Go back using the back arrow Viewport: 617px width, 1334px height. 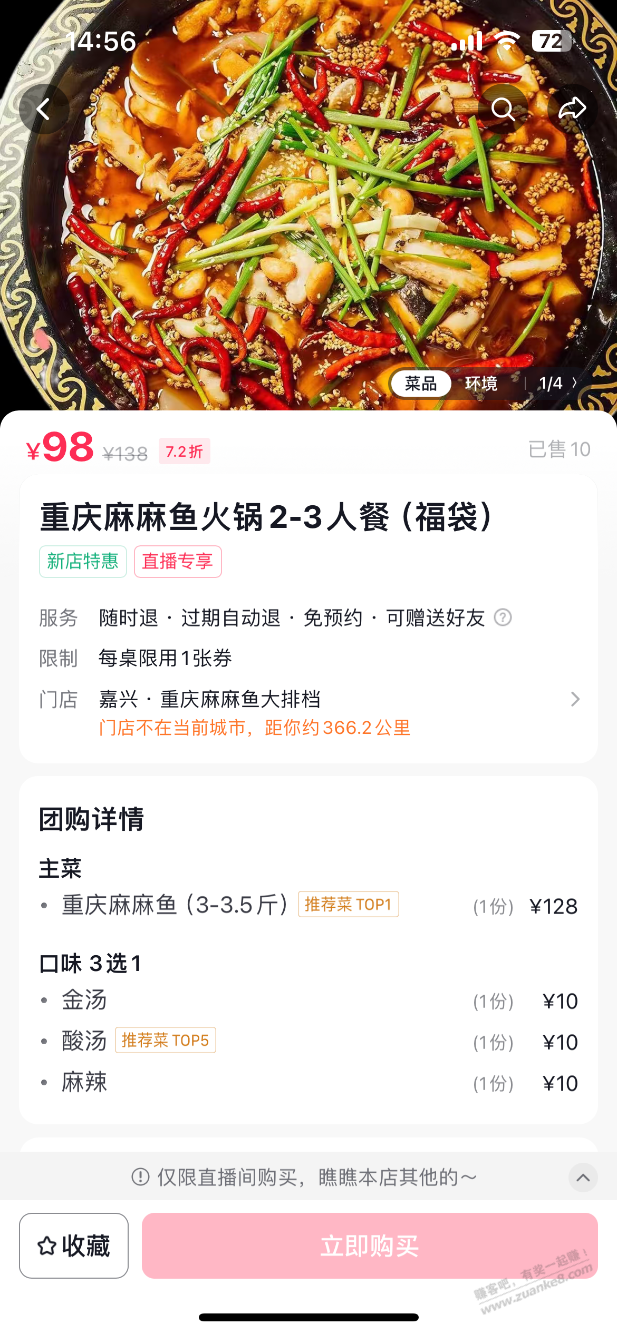43,109
